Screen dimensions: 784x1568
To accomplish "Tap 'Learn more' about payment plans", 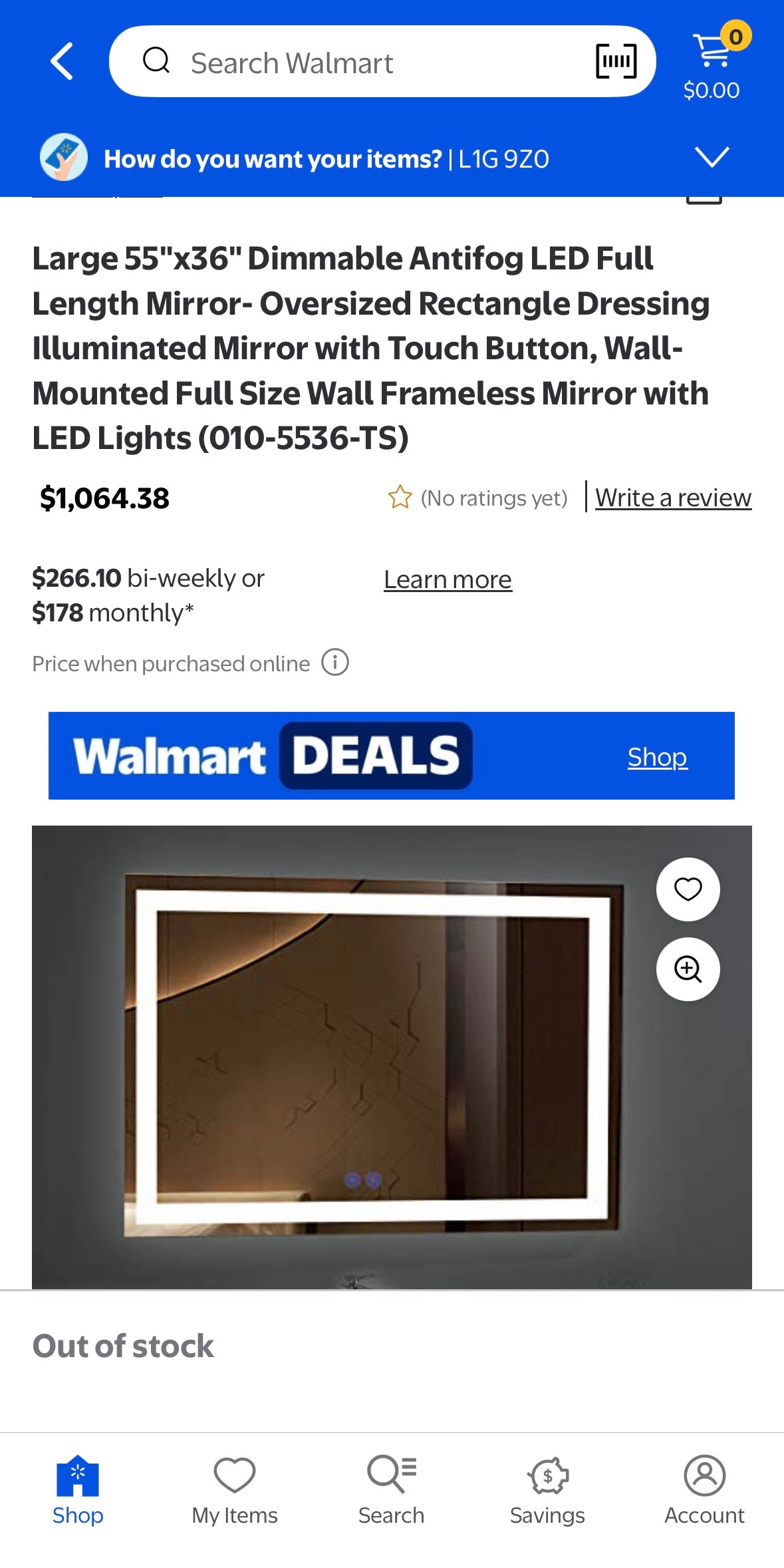I will tap(446, 579).
